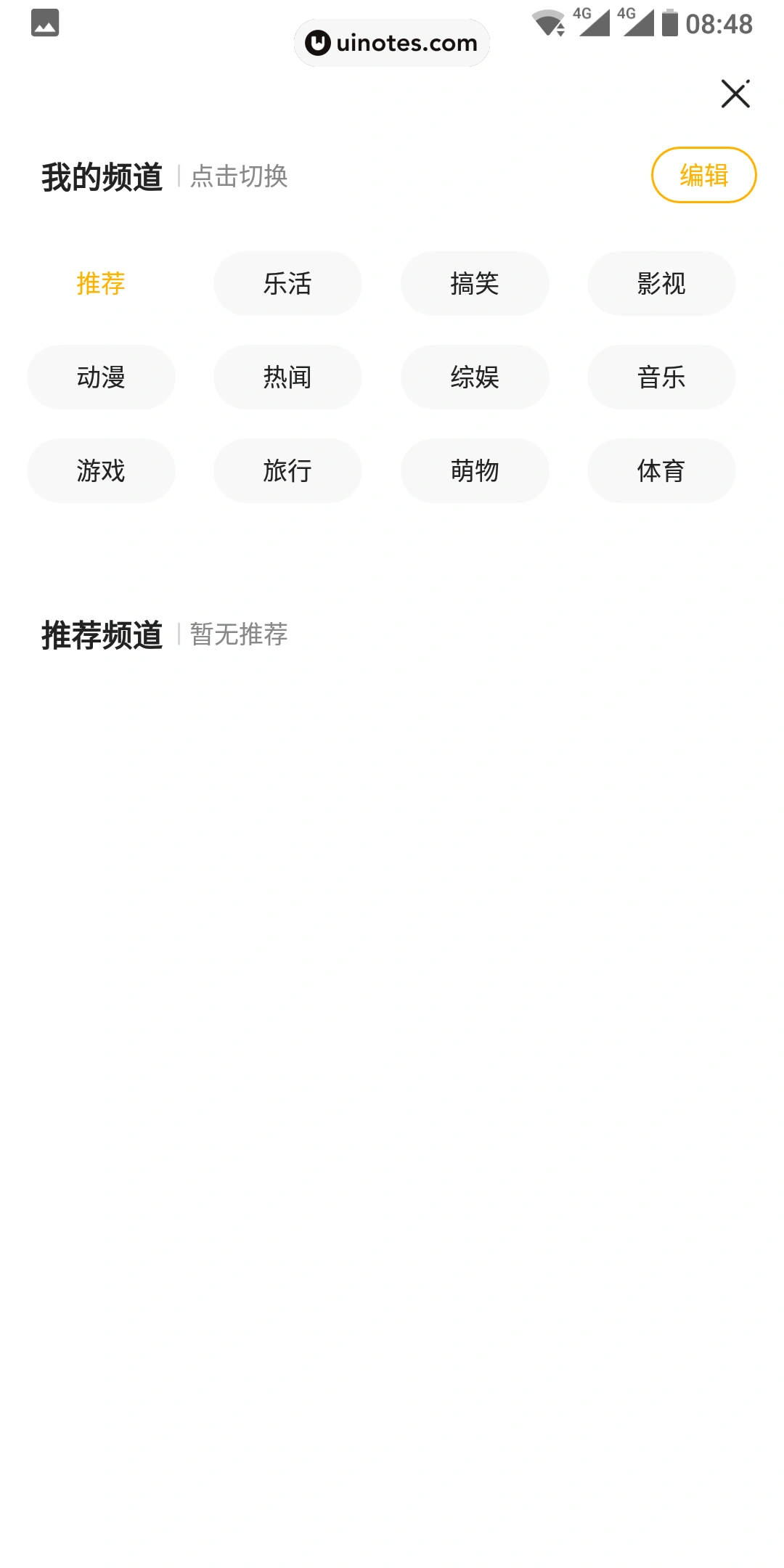Switch to the 影视 channel
The height and width of the screenshot is (1568, 784).
pos(661,283)
